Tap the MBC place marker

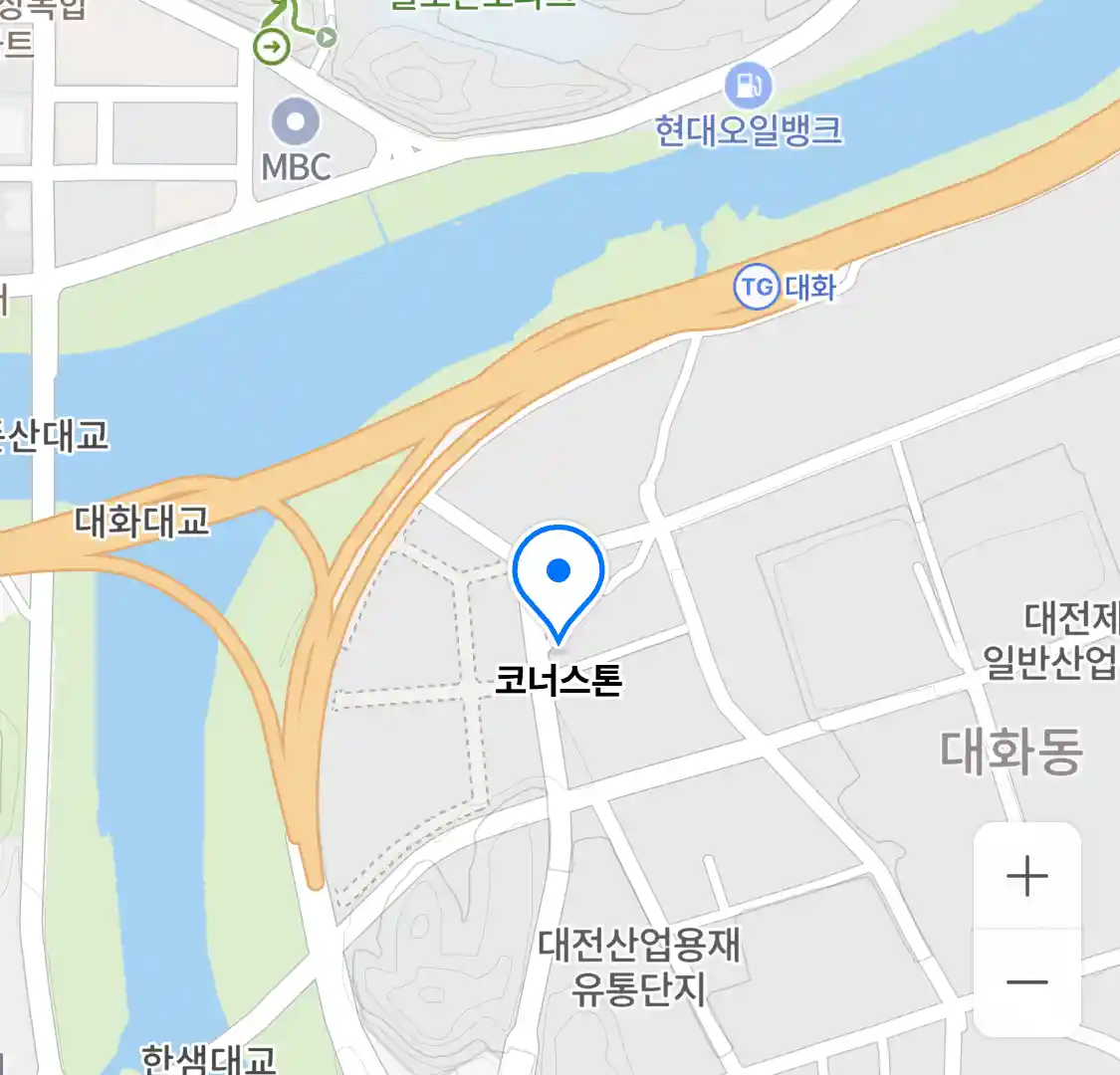pyautogui.click(x=296, y=123)
